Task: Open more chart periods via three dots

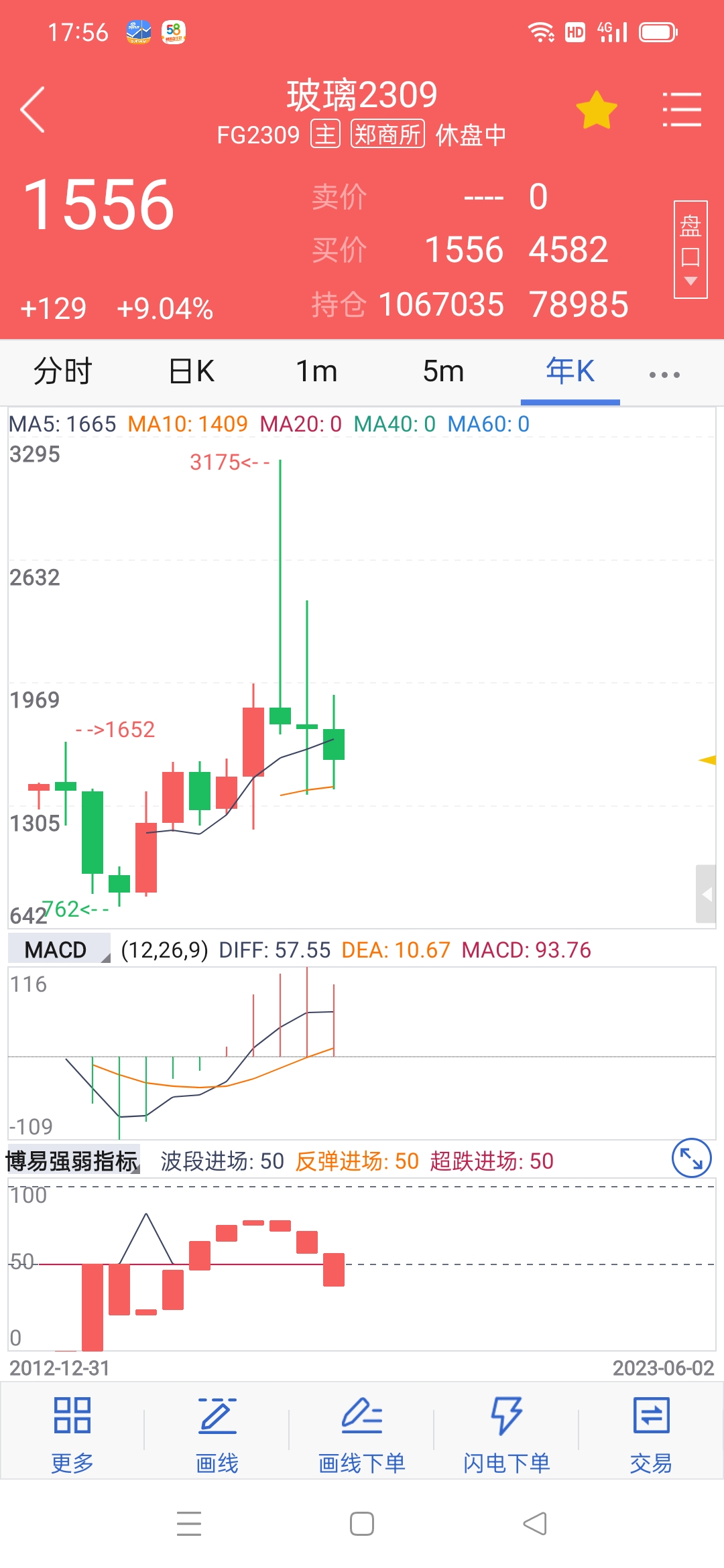Action: pos(664,374)
